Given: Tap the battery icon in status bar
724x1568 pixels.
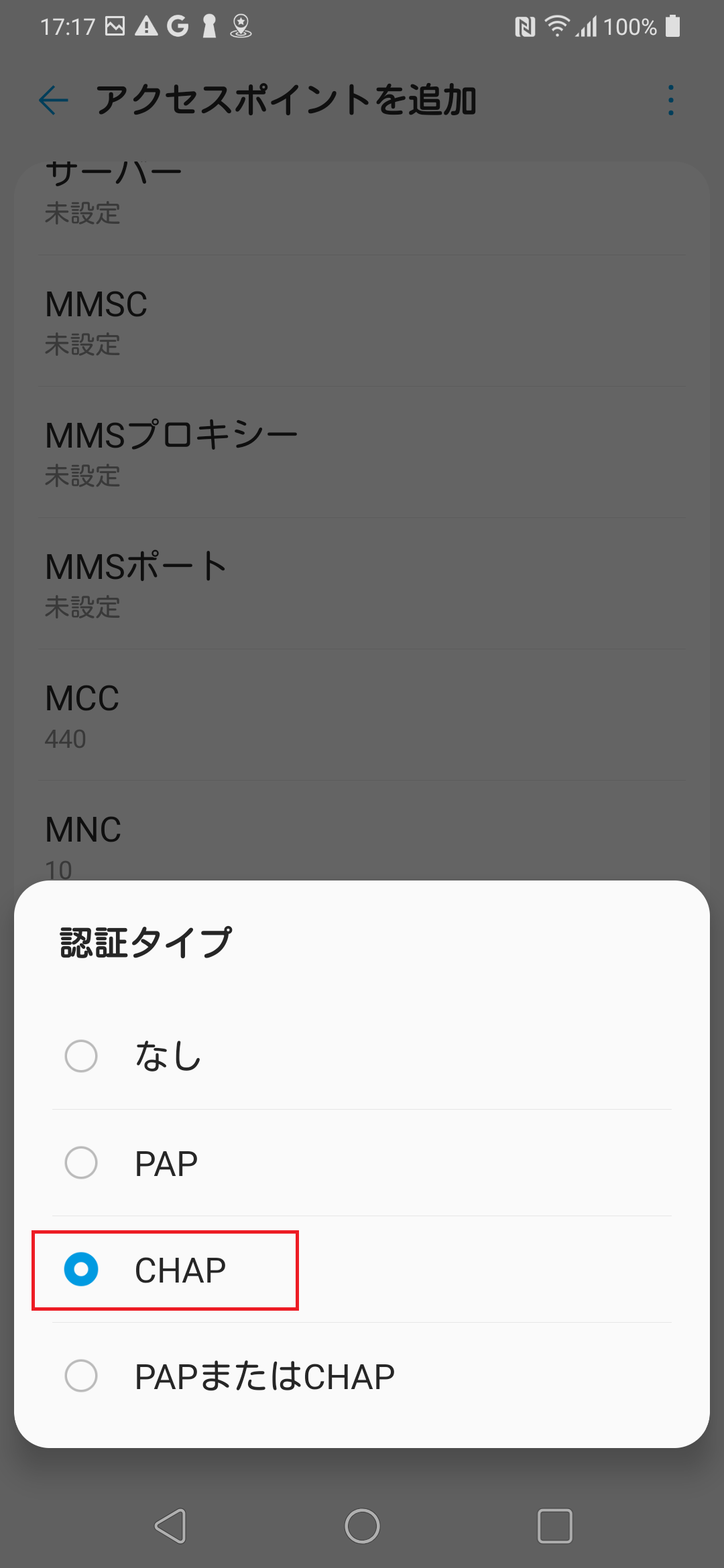Looking at the screenshot, I should 672,27.
